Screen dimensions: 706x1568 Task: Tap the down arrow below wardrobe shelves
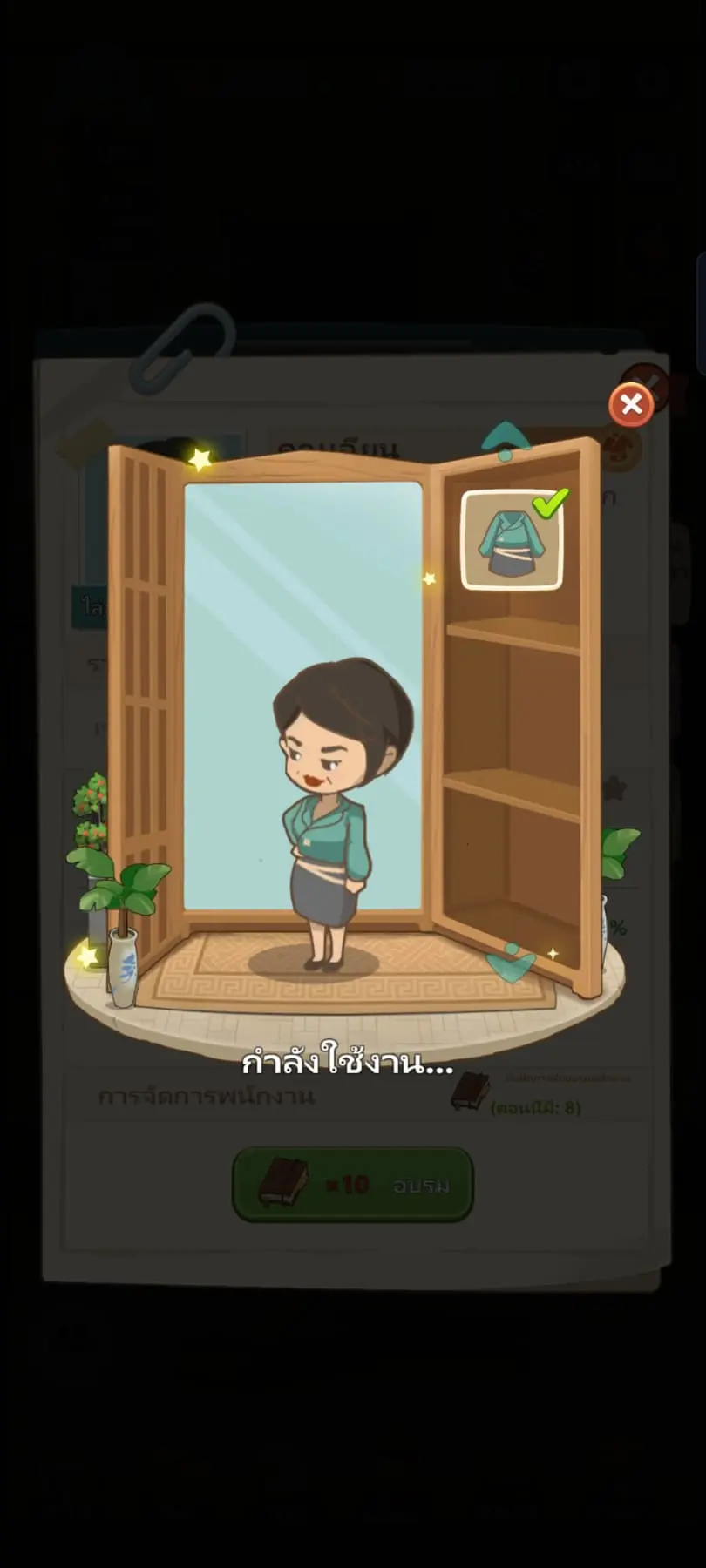512,964
